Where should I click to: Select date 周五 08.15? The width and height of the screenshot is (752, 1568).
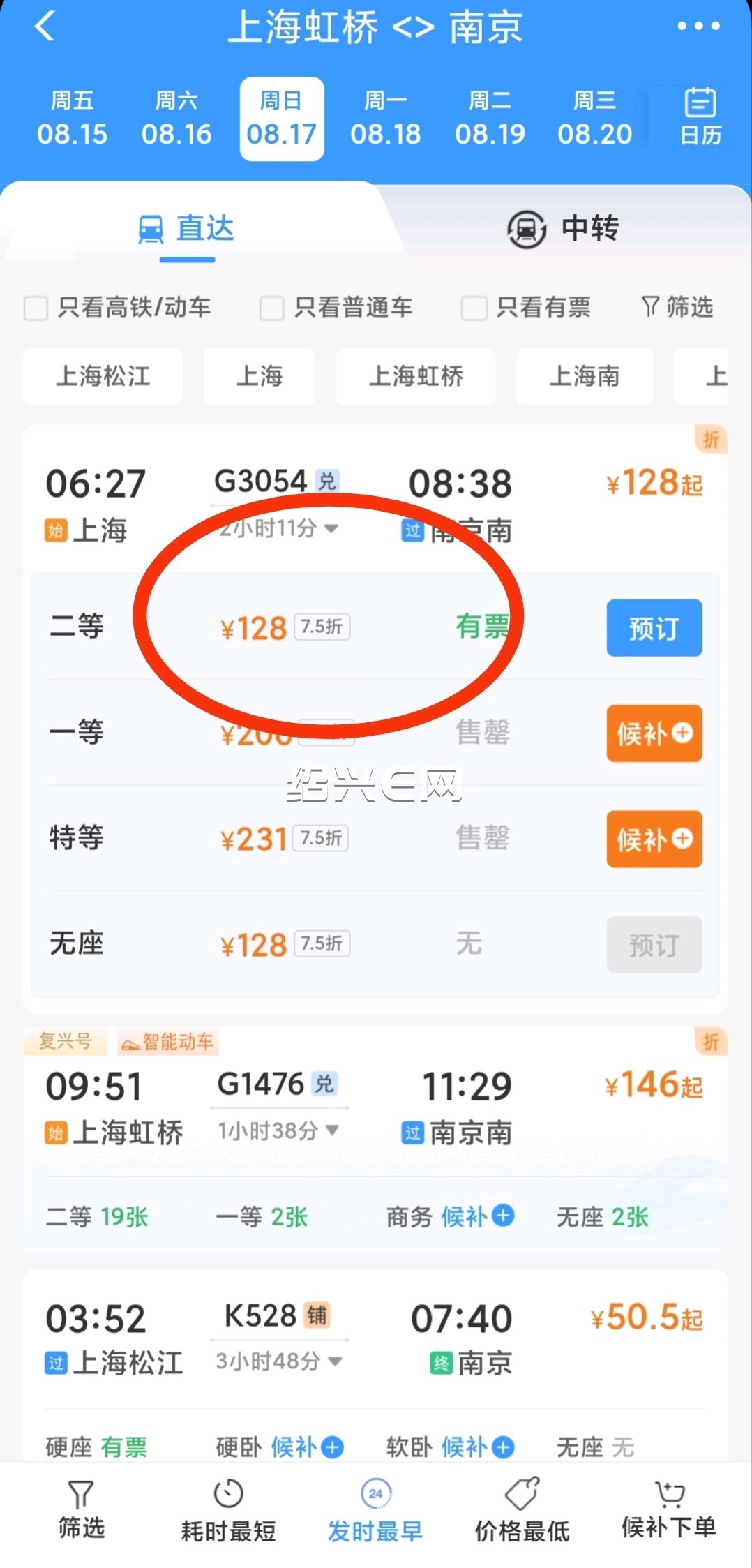72,119
